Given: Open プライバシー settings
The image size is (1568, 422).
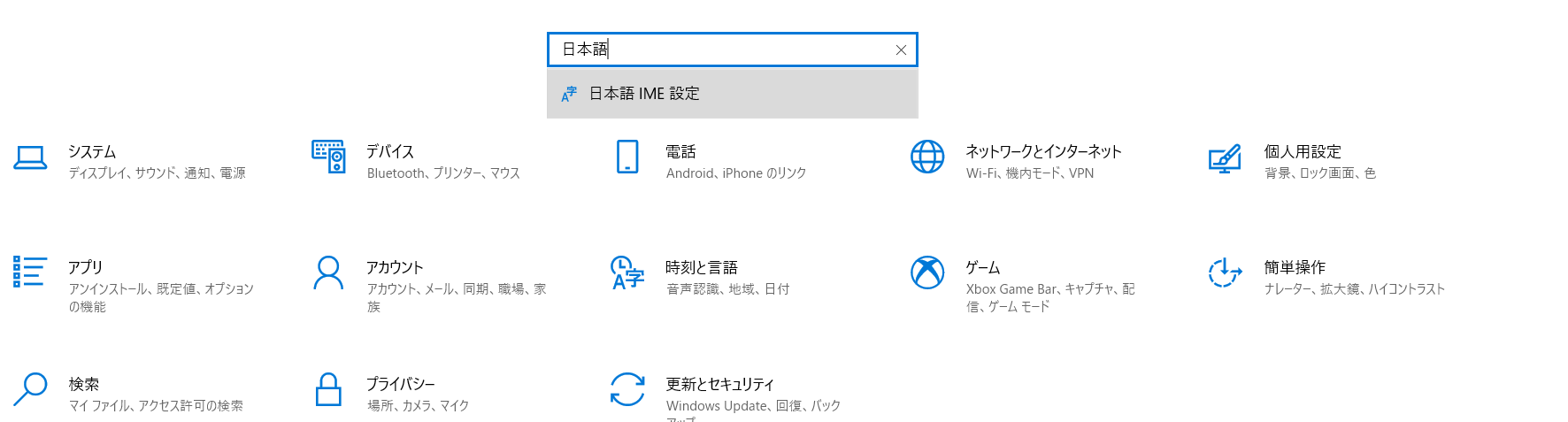Looking at the screenshot, I should coord(400,385).
